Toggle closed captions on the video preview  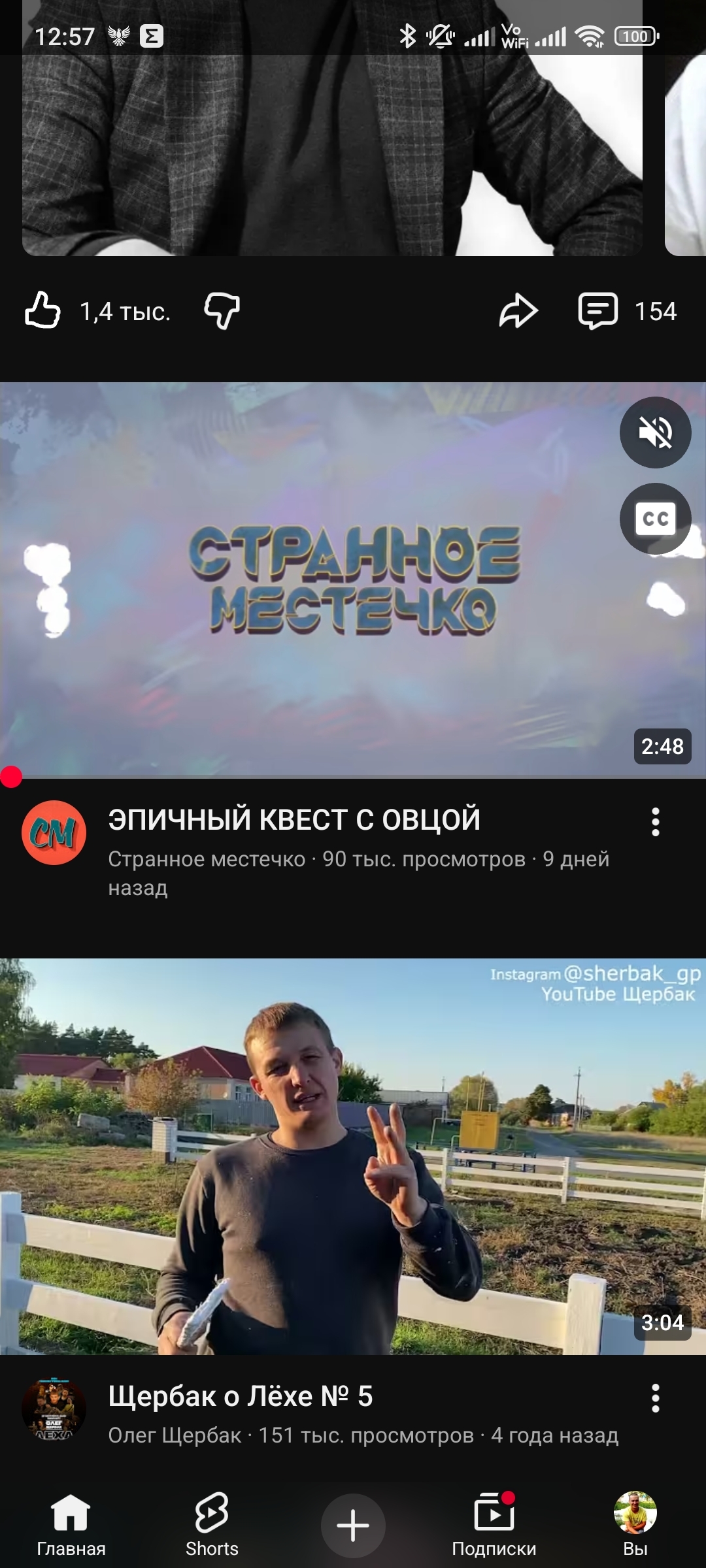(655, 519)
